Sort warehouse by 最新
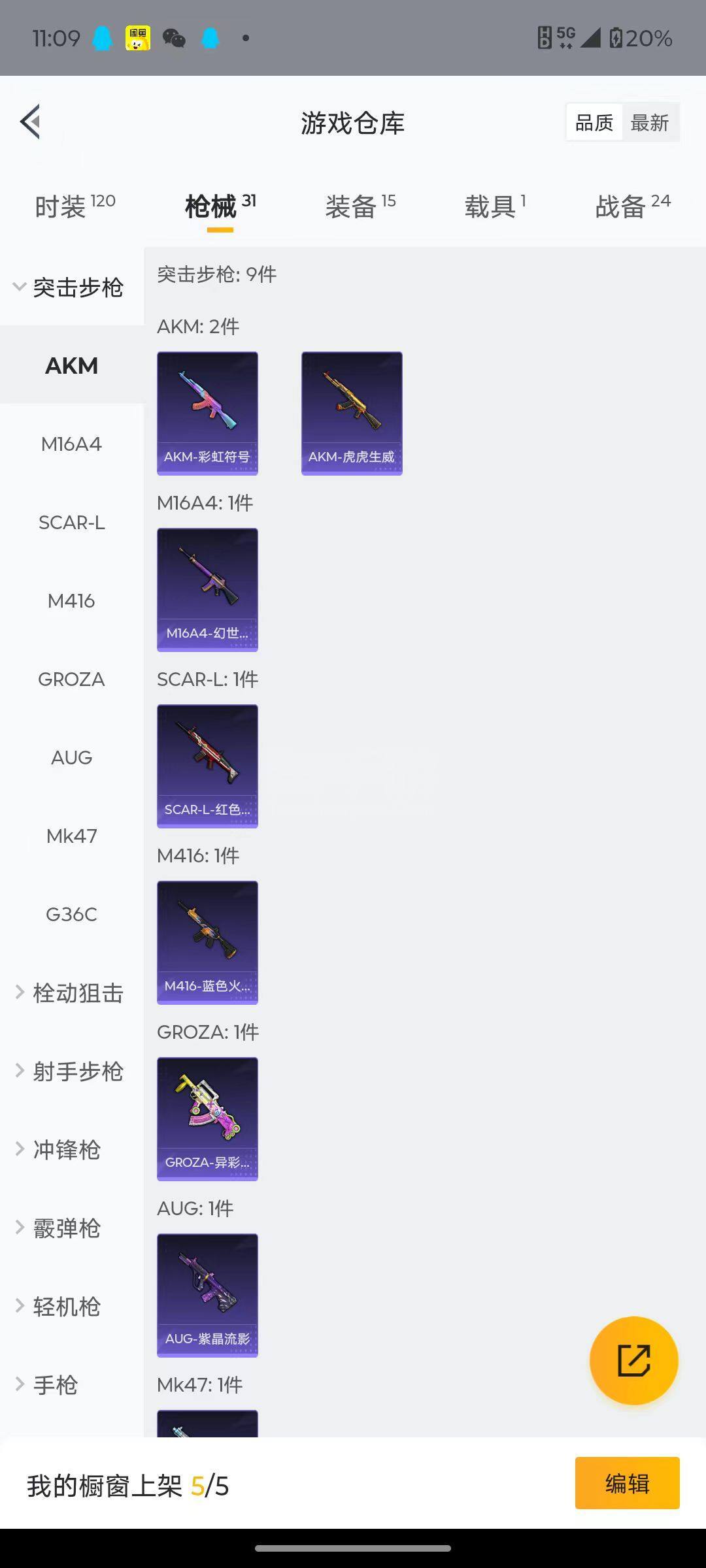706x1568 pixels. 649,123
